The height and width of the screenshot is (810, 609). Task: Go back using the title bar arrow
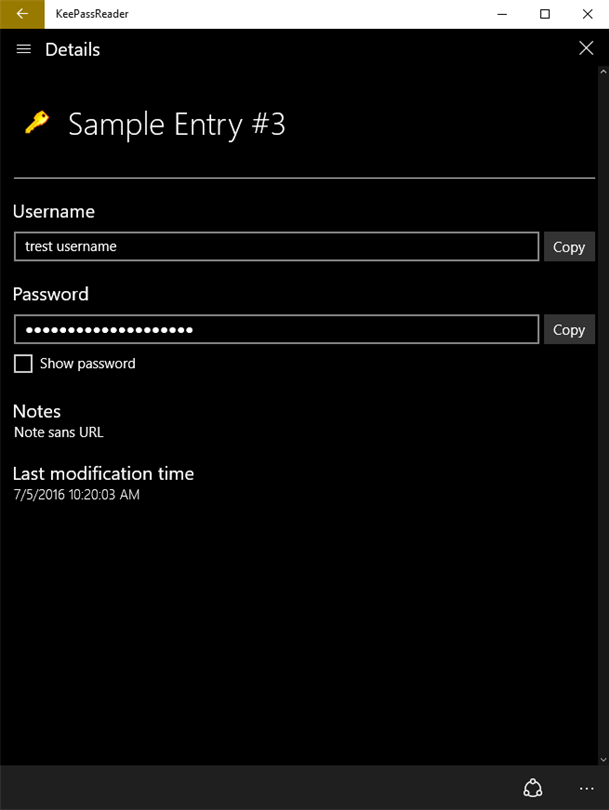22,14
